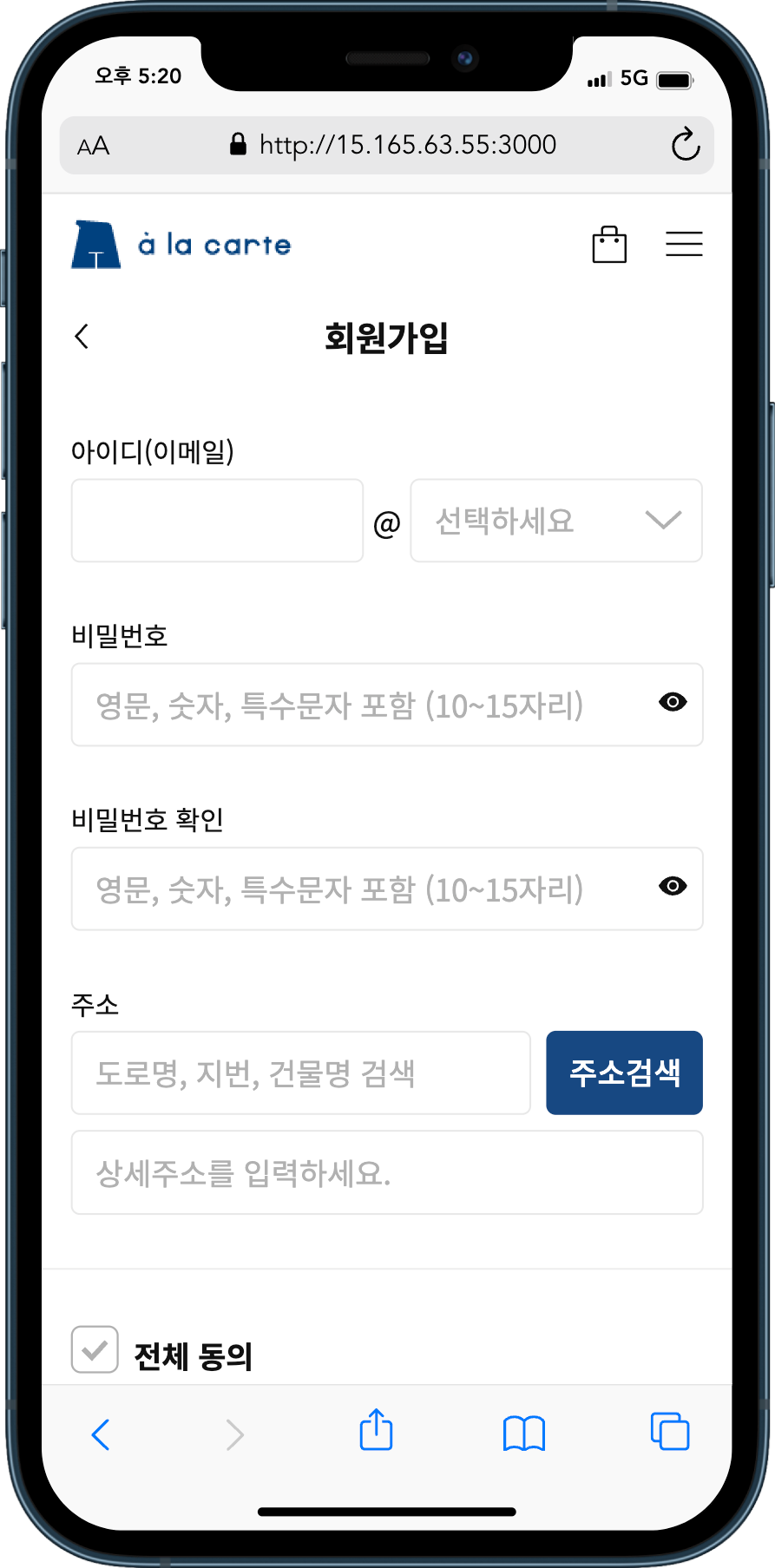This screenshot has width=775, height=1568.
Task: Tap the 도로명, 지번, 건물명 검색 field
Action: tap(300, 1073)
